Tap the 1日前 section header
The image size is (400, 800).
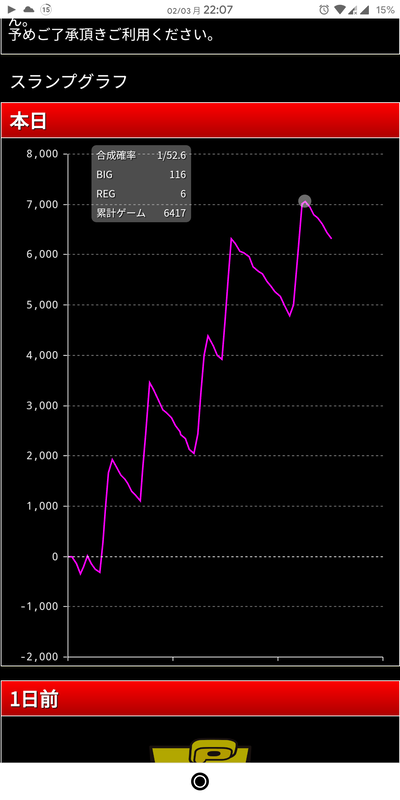200,698
